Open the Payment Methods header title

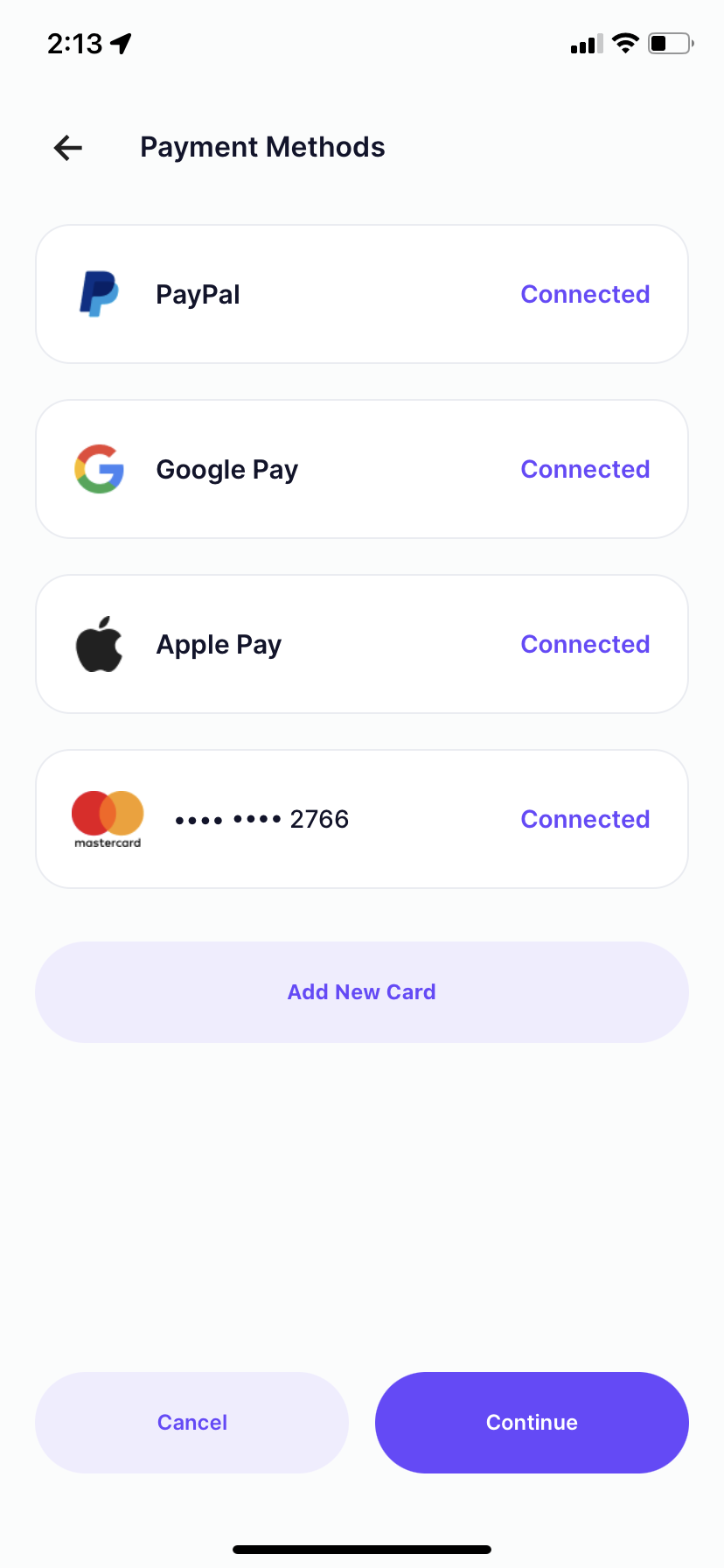click(x=262, y=147)
